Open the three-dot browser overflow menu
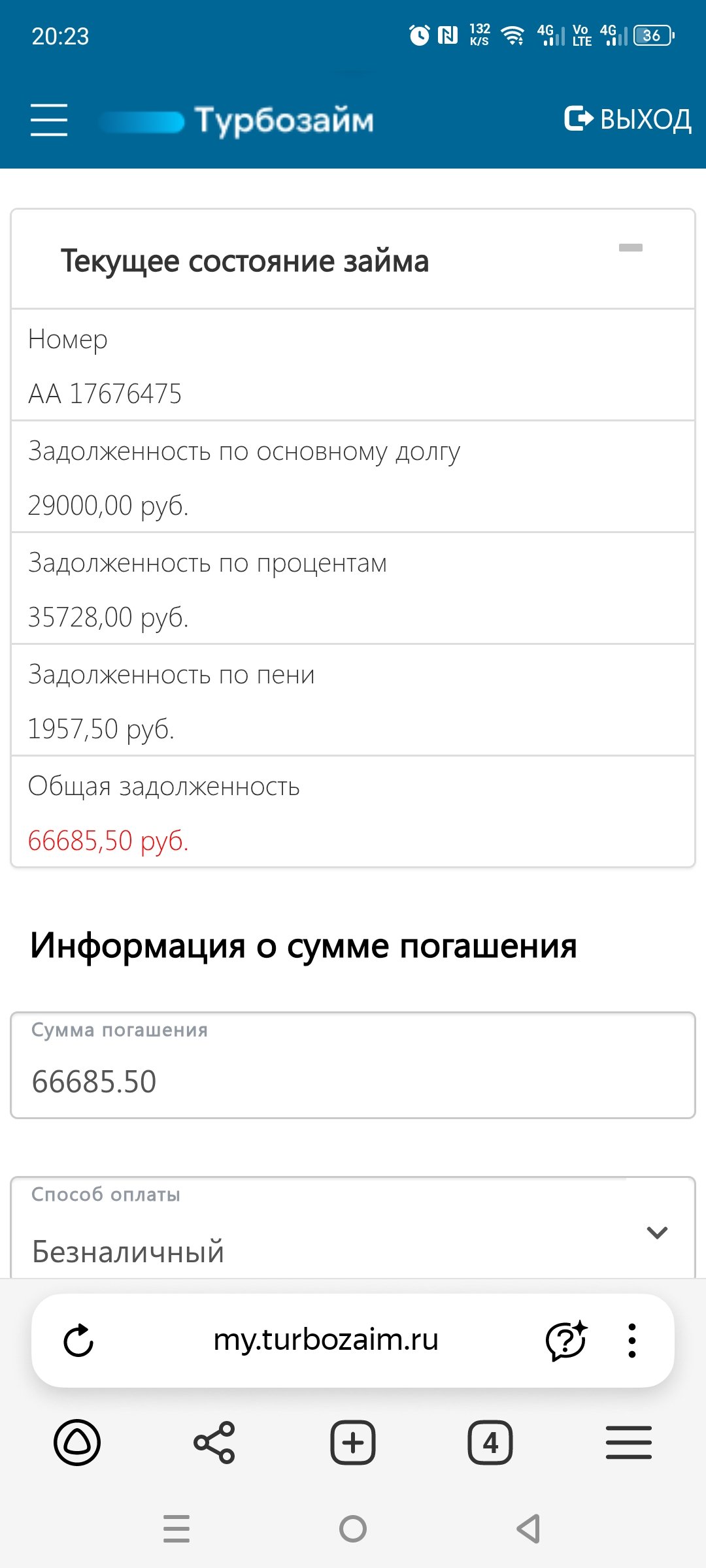706x1568 pixels. (631, 1341)
